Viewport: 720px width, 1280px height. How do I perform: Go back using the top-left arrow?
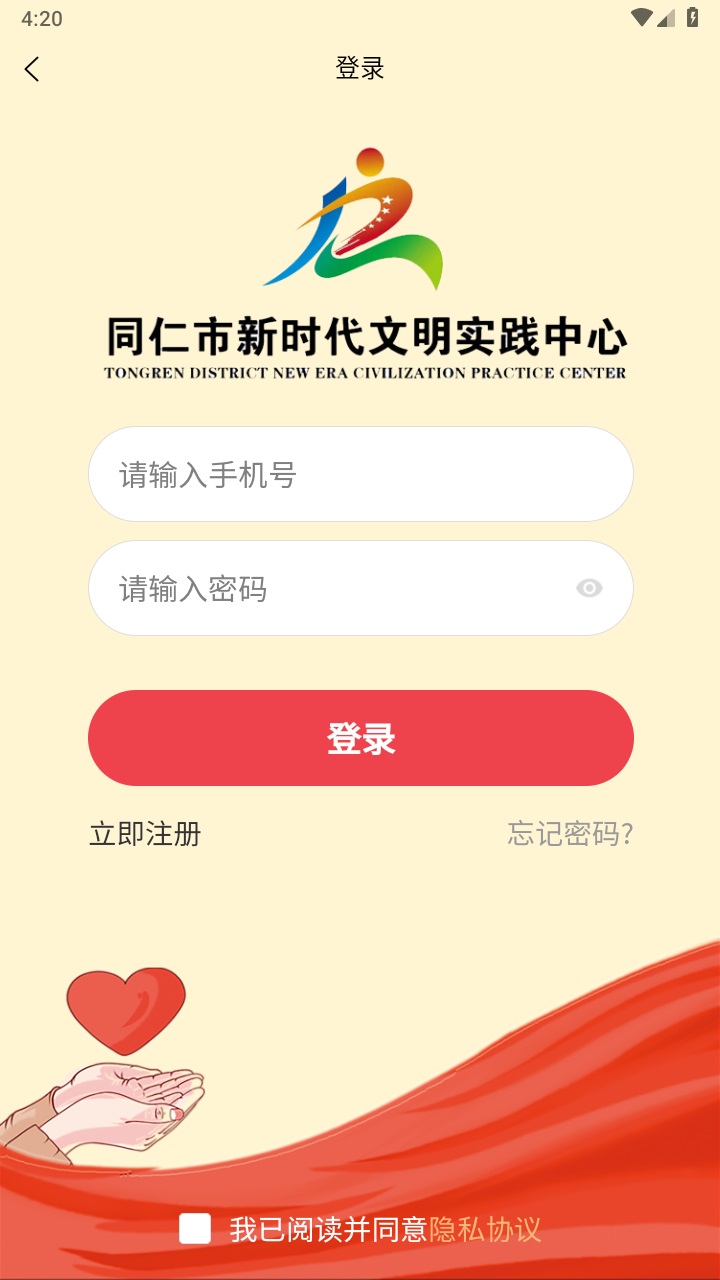click(x=32, y=69)
